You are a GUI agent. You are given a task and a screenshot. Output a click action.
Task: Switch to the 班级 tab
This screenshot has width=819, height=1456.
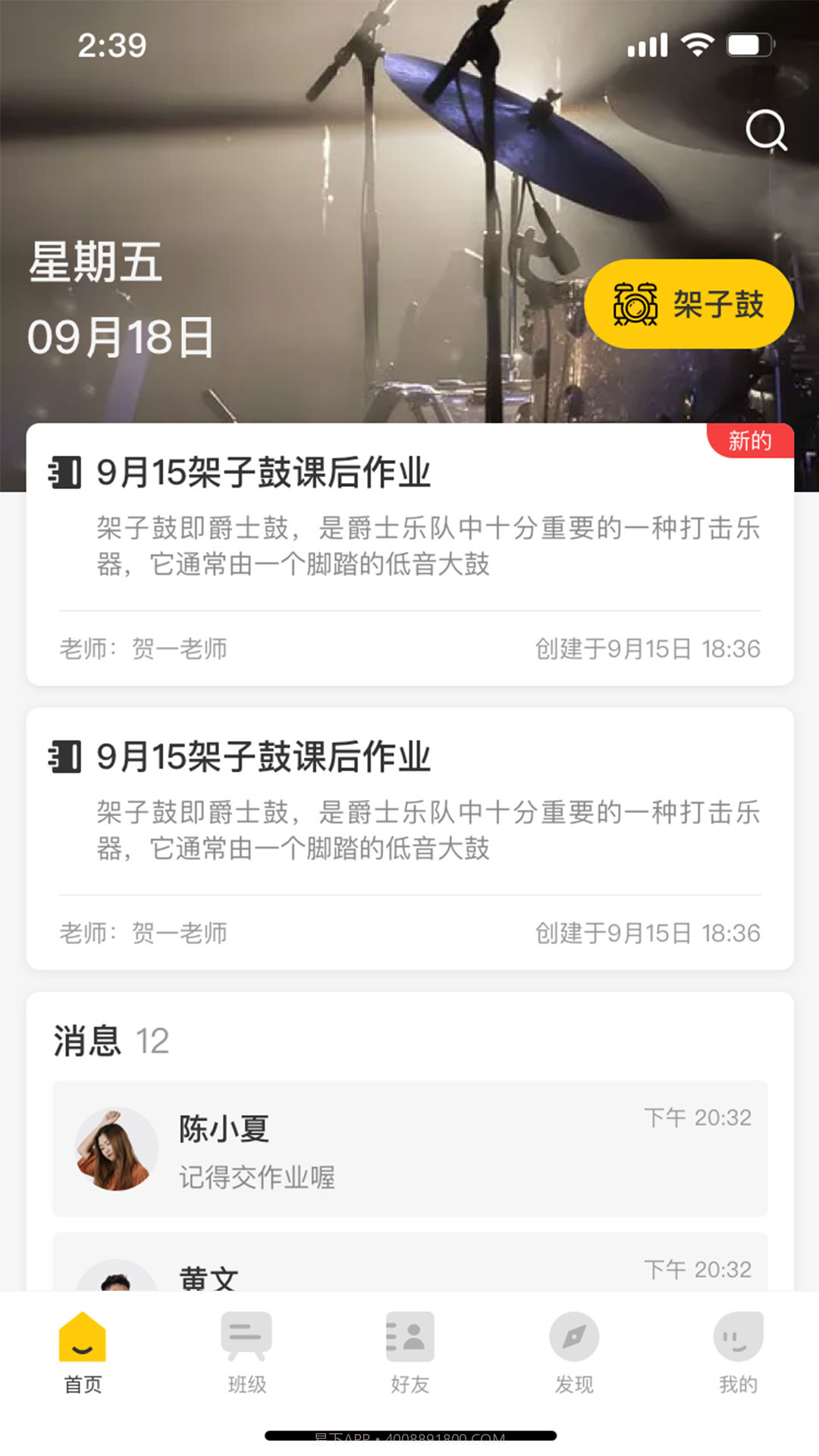coord(246,1357)
